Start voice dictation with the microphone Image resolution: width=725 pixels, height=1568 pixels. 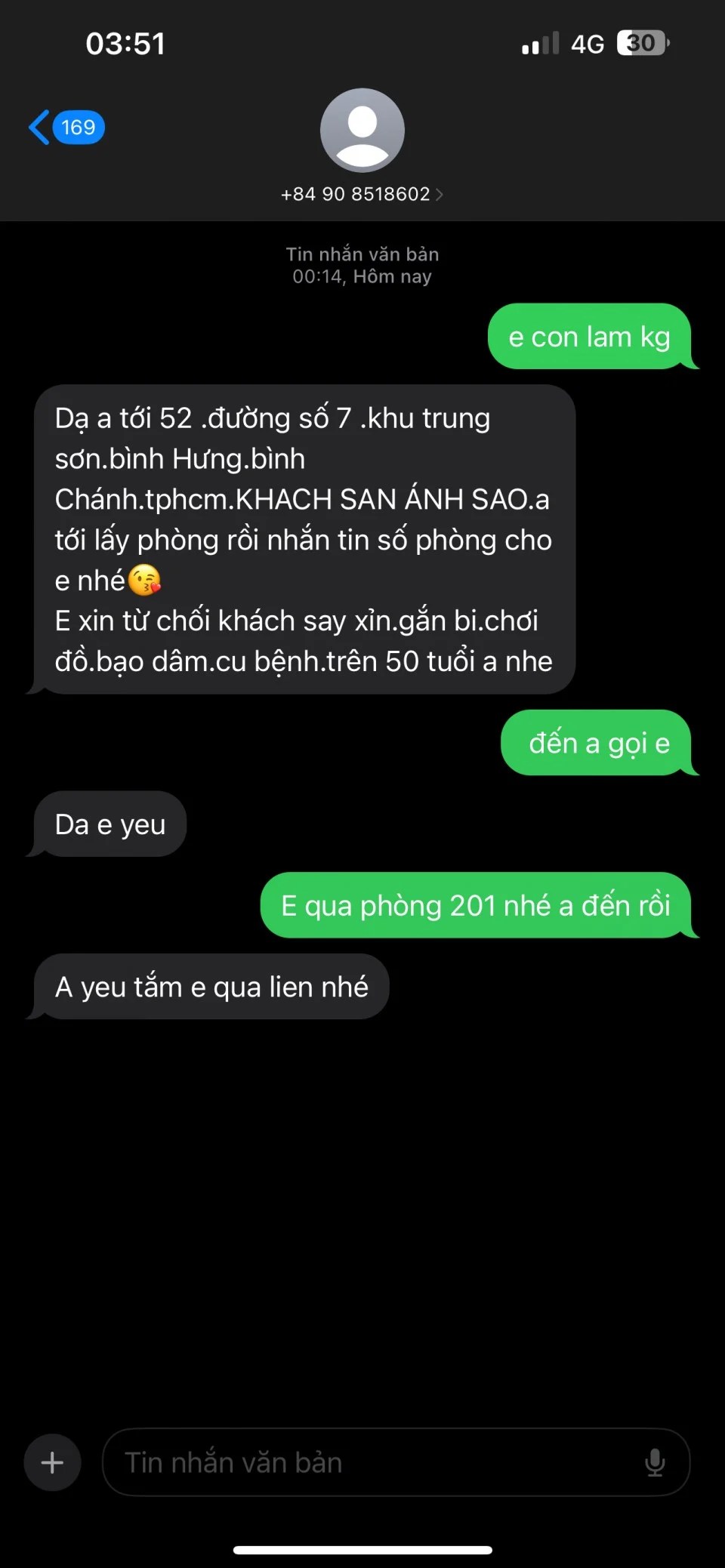tap(655, 1462)
